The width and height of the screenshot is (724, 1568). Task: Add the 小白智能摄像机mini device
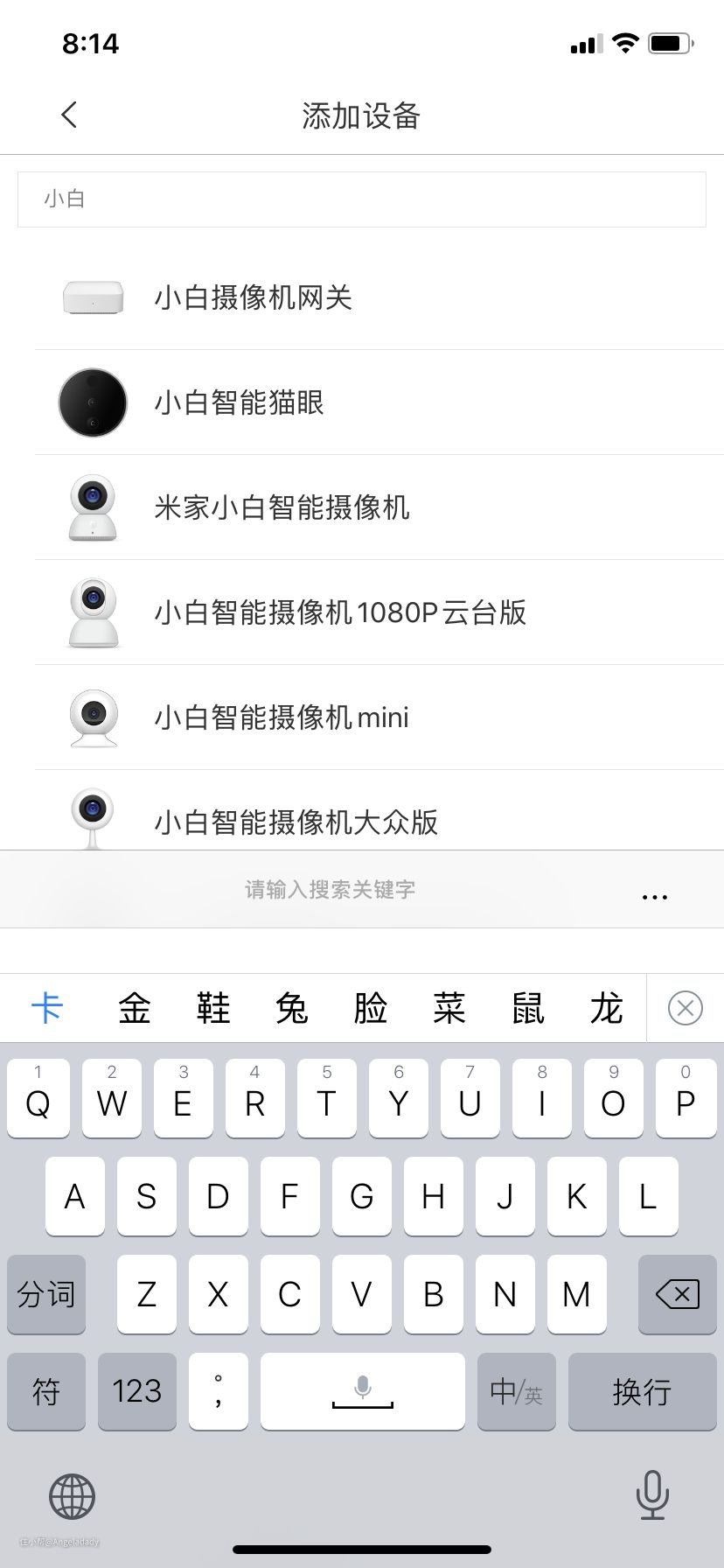pyautogui.click(x=282, y=717)
